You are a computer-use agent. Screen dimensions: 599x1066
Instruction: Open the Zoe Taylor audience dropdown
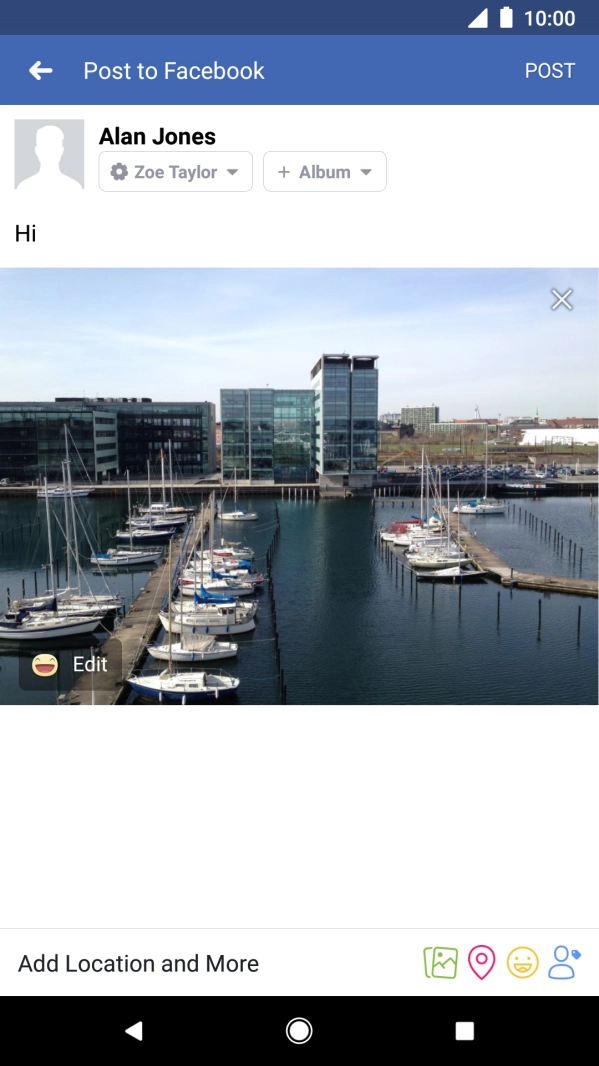coord(175,171)
